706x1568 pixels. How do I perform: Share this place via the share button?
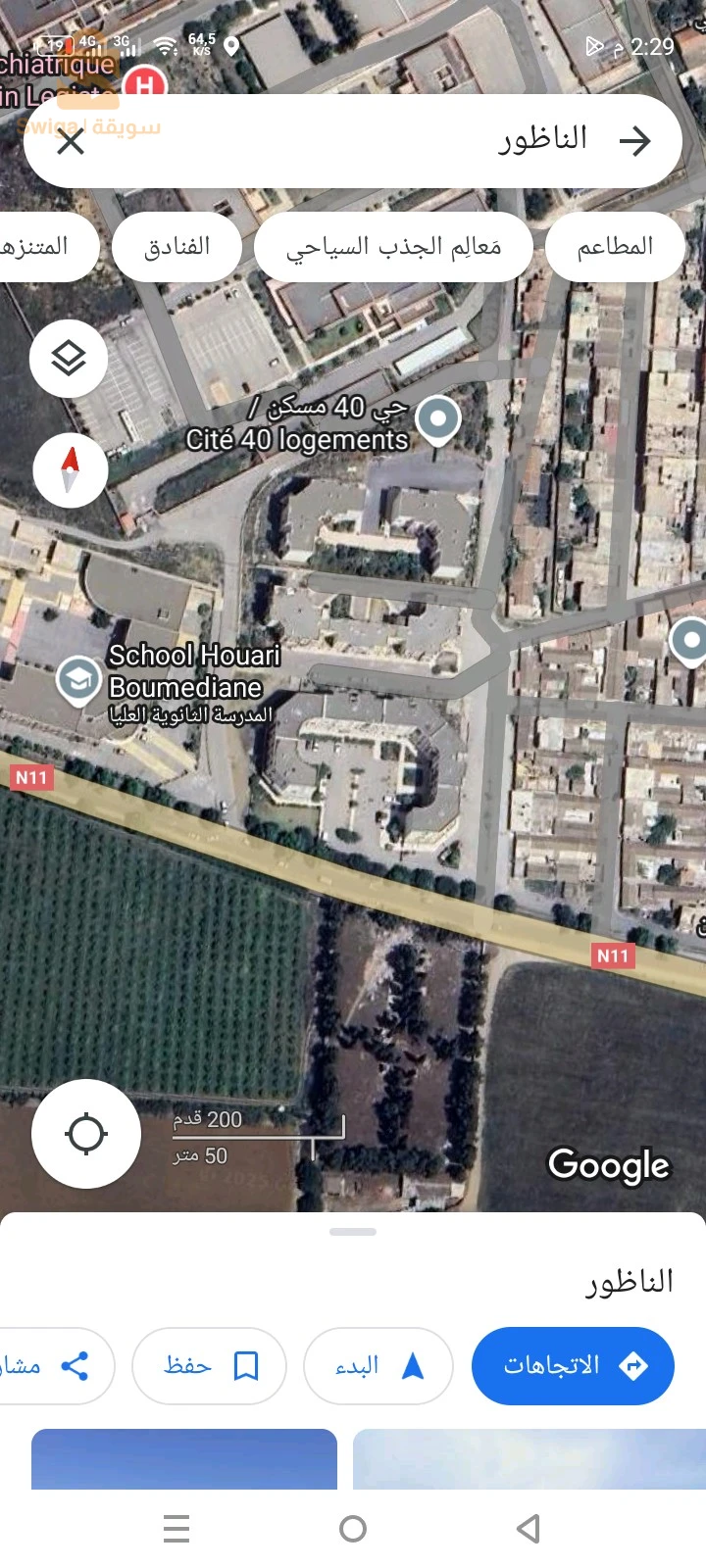[55, 1366]
